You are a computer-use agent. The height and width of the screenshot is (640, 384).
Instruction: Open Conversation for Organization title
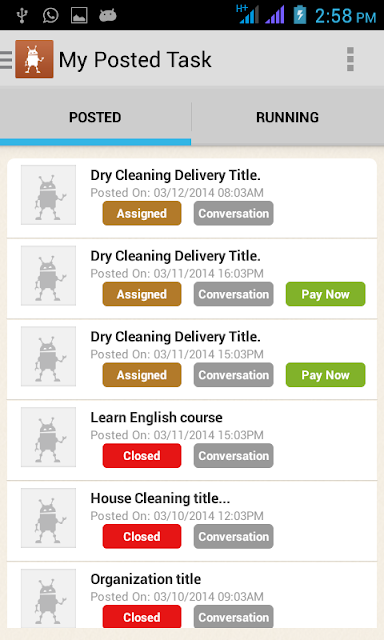point(233,617)
